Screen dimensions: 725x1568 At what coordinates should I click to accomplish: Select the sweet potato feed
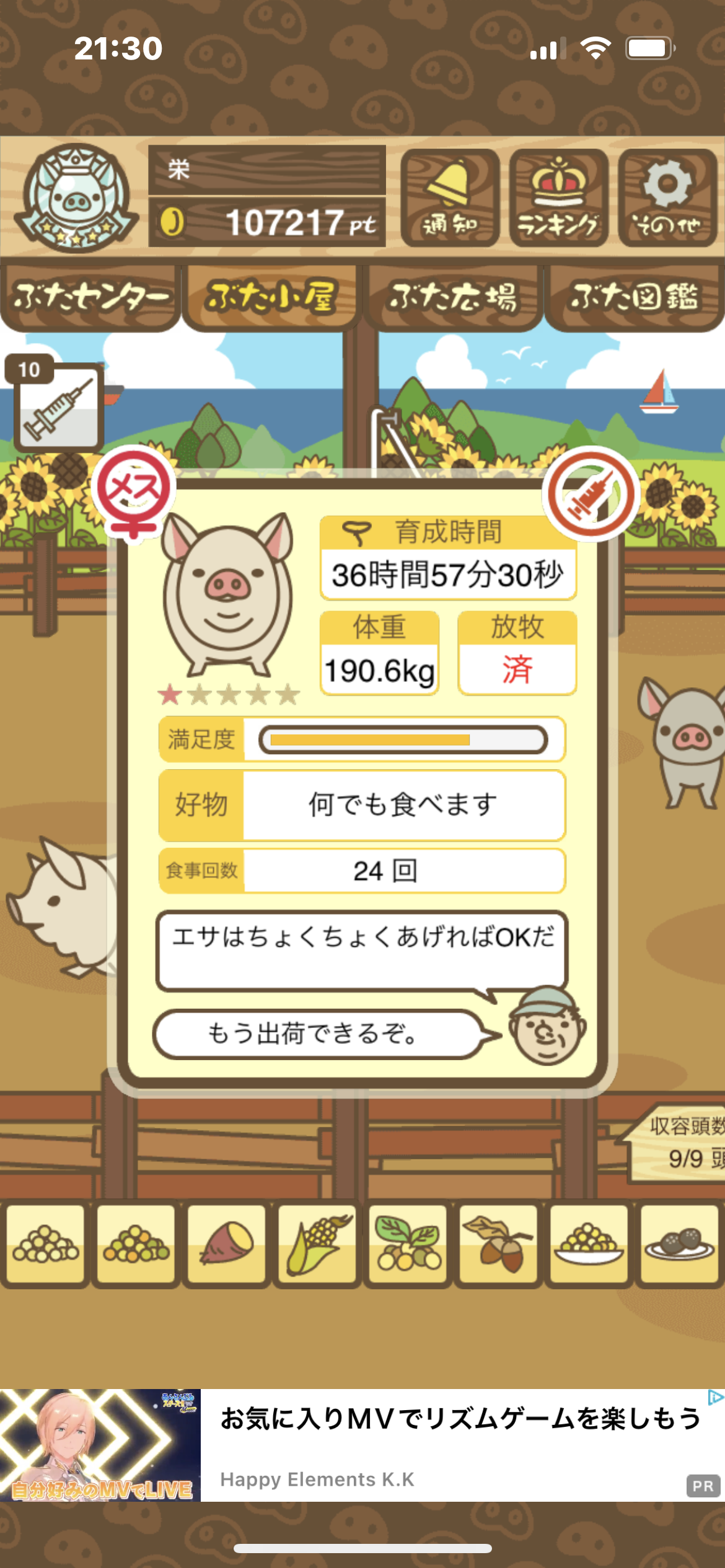point(226,1244)
